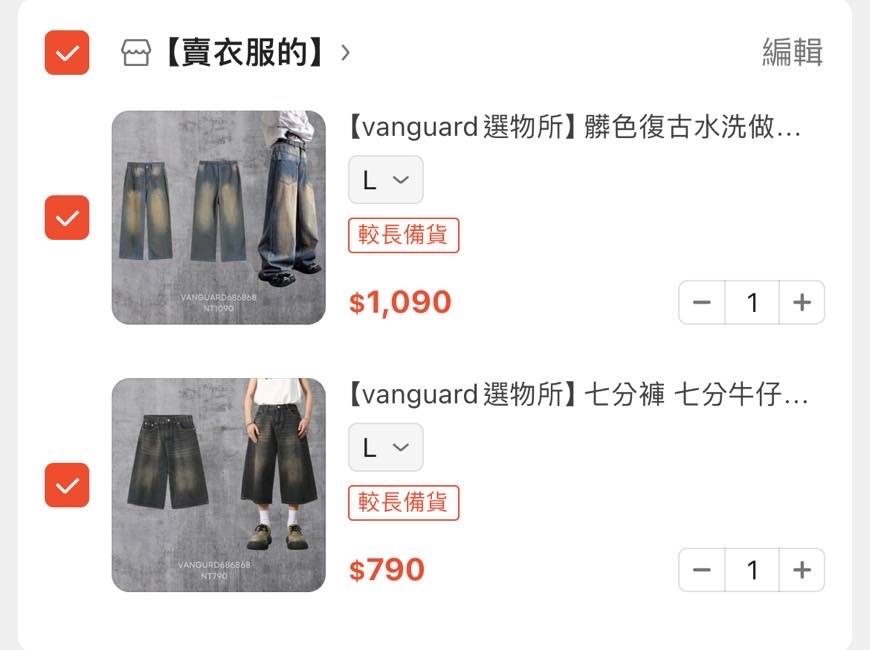
Task: Uncheck the 賣衣服的 shop checkbox
Action: tap(67, 53)
